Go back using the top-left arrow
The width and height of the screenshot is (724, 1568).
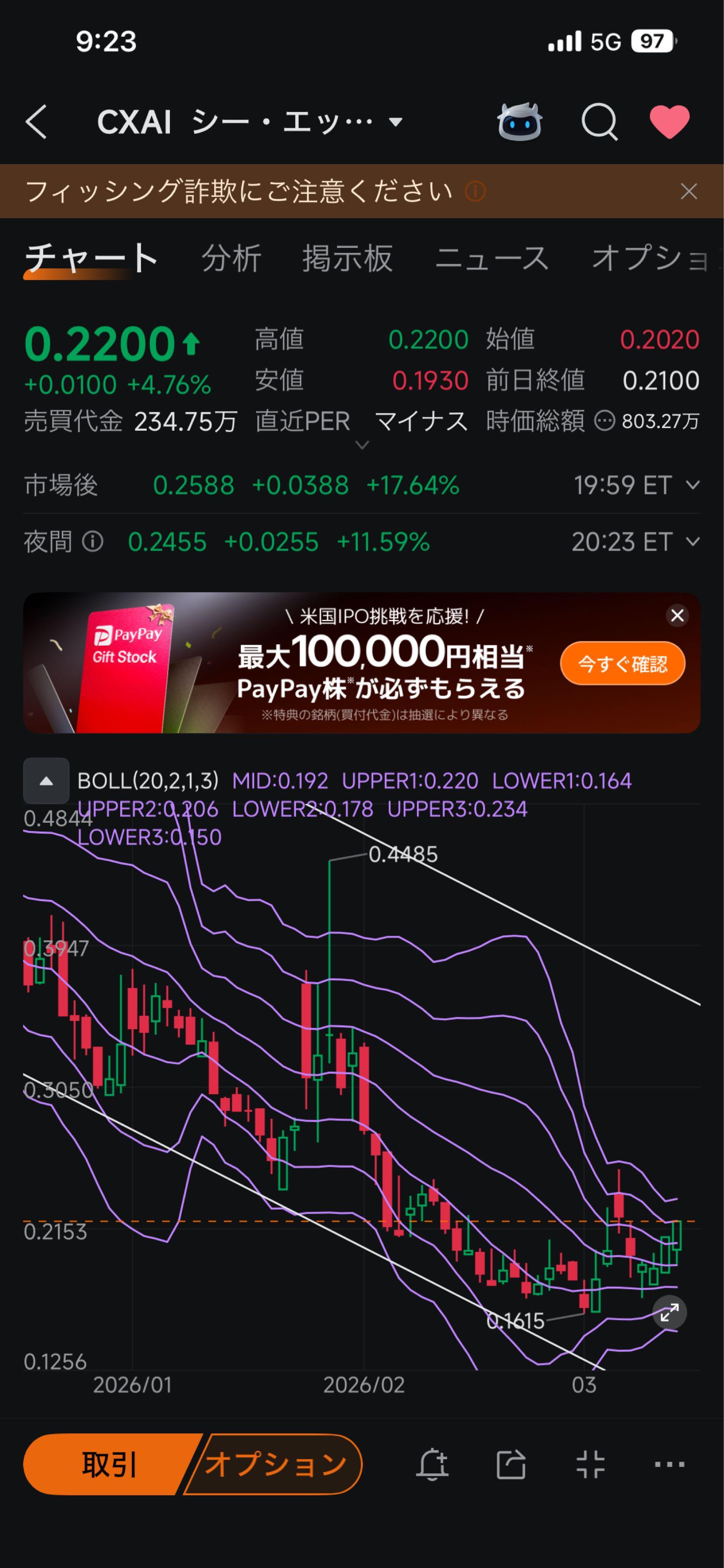click(37, 122)
